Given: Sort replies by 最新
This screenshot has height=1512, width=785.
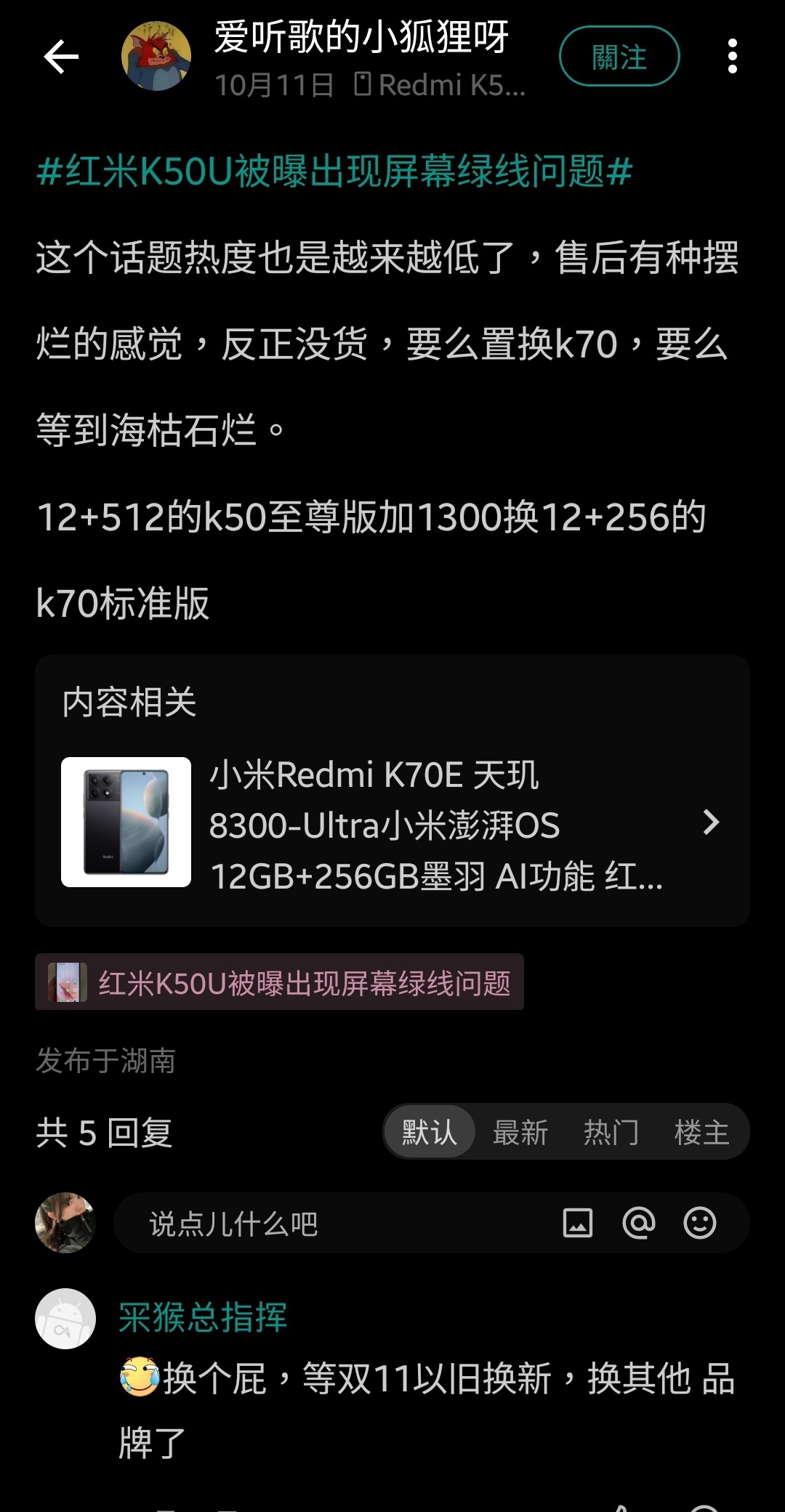Looking at the screenshot, I should pos(520,1132).
